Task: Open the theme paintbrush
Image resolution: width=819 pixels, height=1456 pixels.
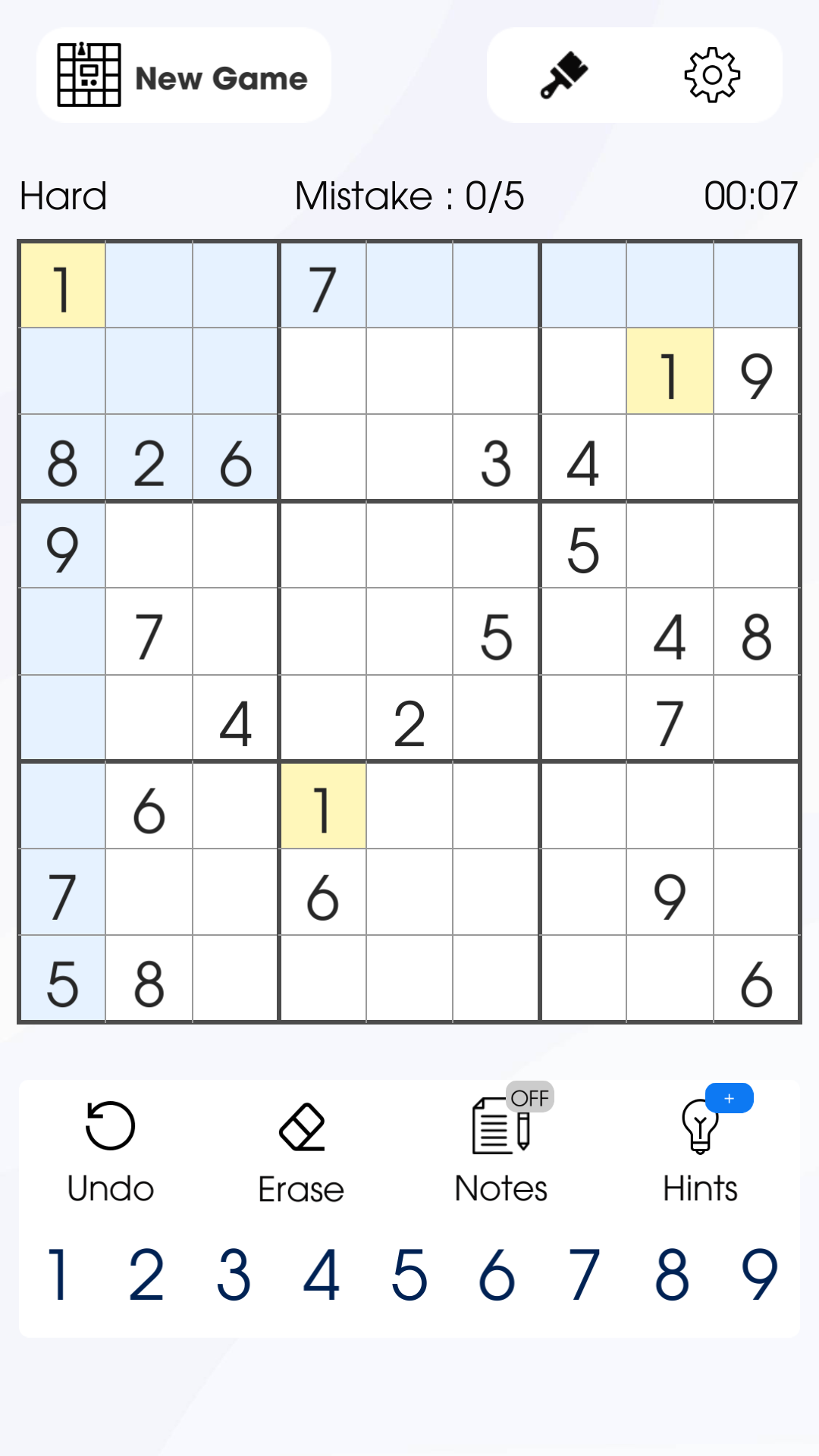Action: click(x=563, y=75)
